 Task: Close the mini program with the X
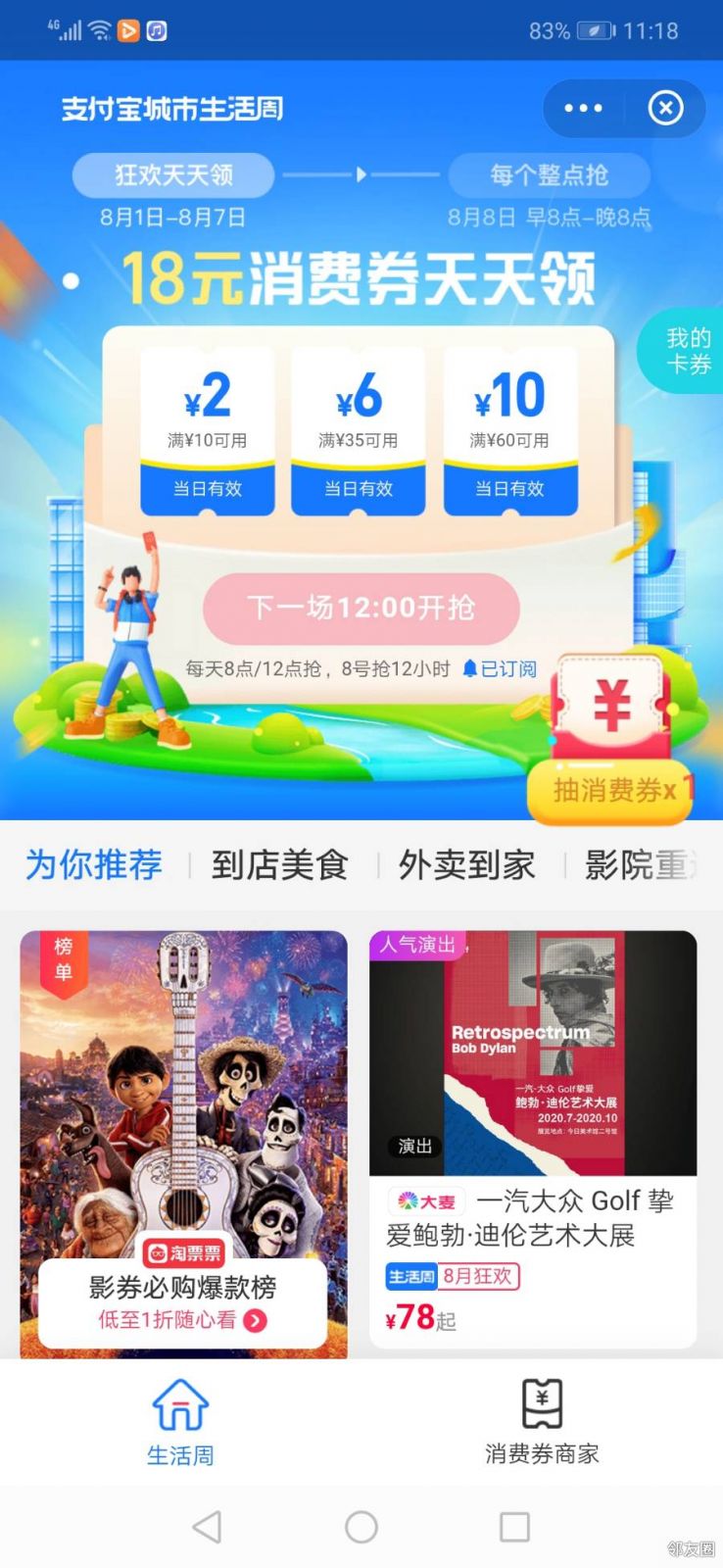point(666,108)
